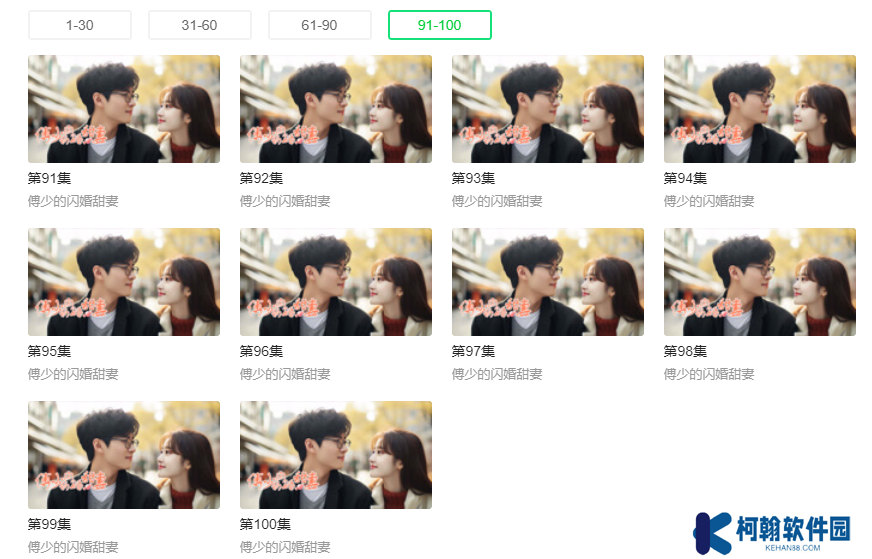Image resolution: width=872 pixels, height=559 pixels.
Task: Open episode 第93集
Action: pos(548,109)
